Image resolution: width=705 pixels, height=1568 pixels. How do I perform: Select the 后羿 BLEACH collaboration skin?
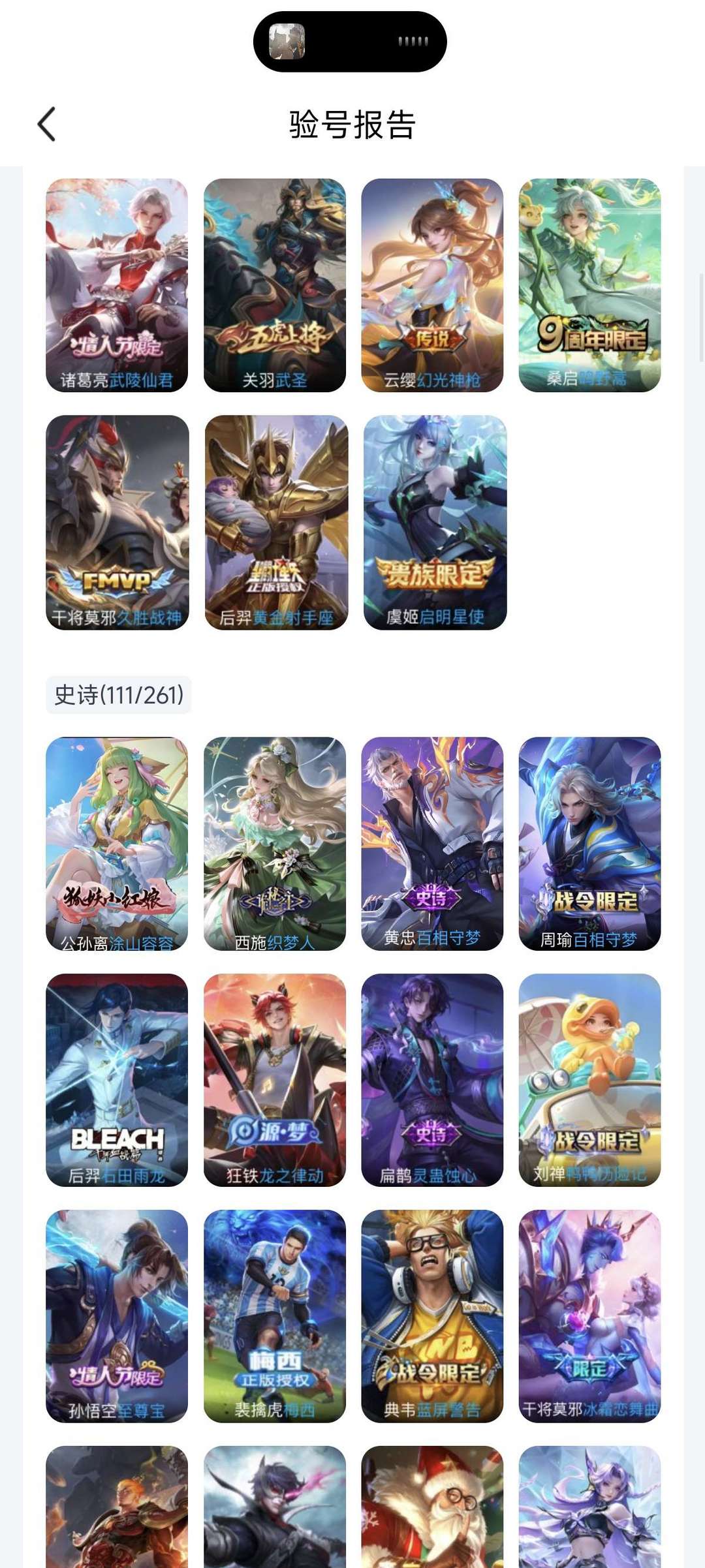click(x=117, y=1080)
